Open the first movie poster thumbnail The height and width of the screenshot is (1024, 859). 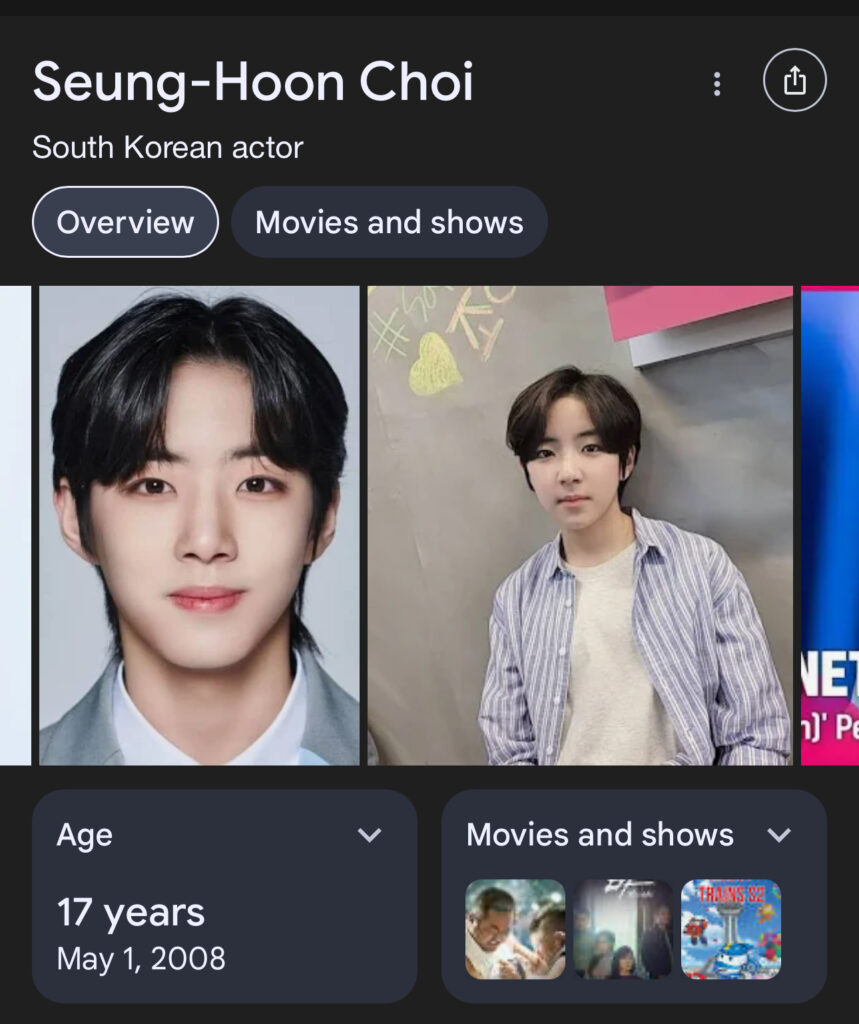click(x=515, y=929)
